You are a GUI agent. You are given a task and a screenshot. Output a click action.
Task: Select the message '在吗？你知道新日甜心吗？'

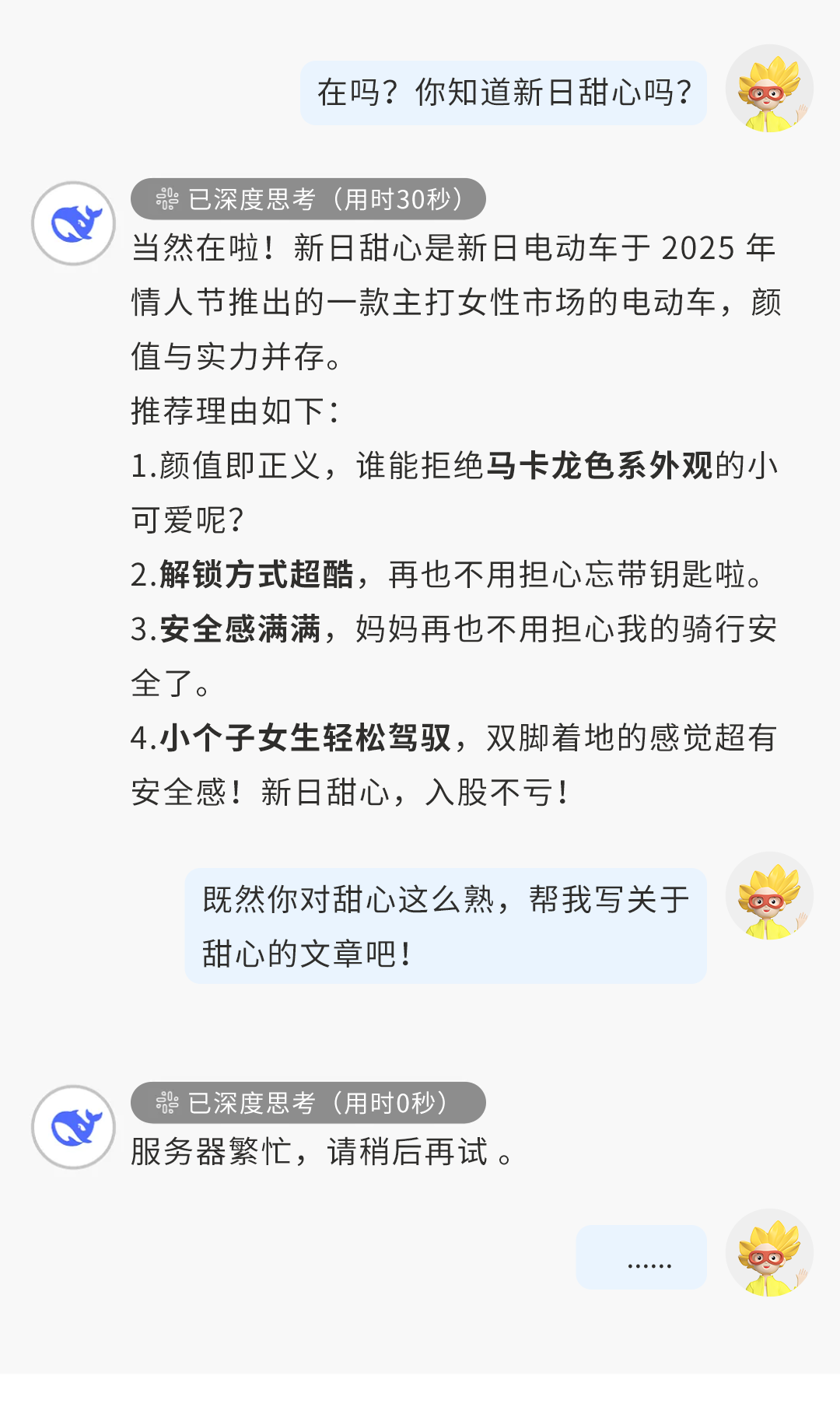(502, 93)
